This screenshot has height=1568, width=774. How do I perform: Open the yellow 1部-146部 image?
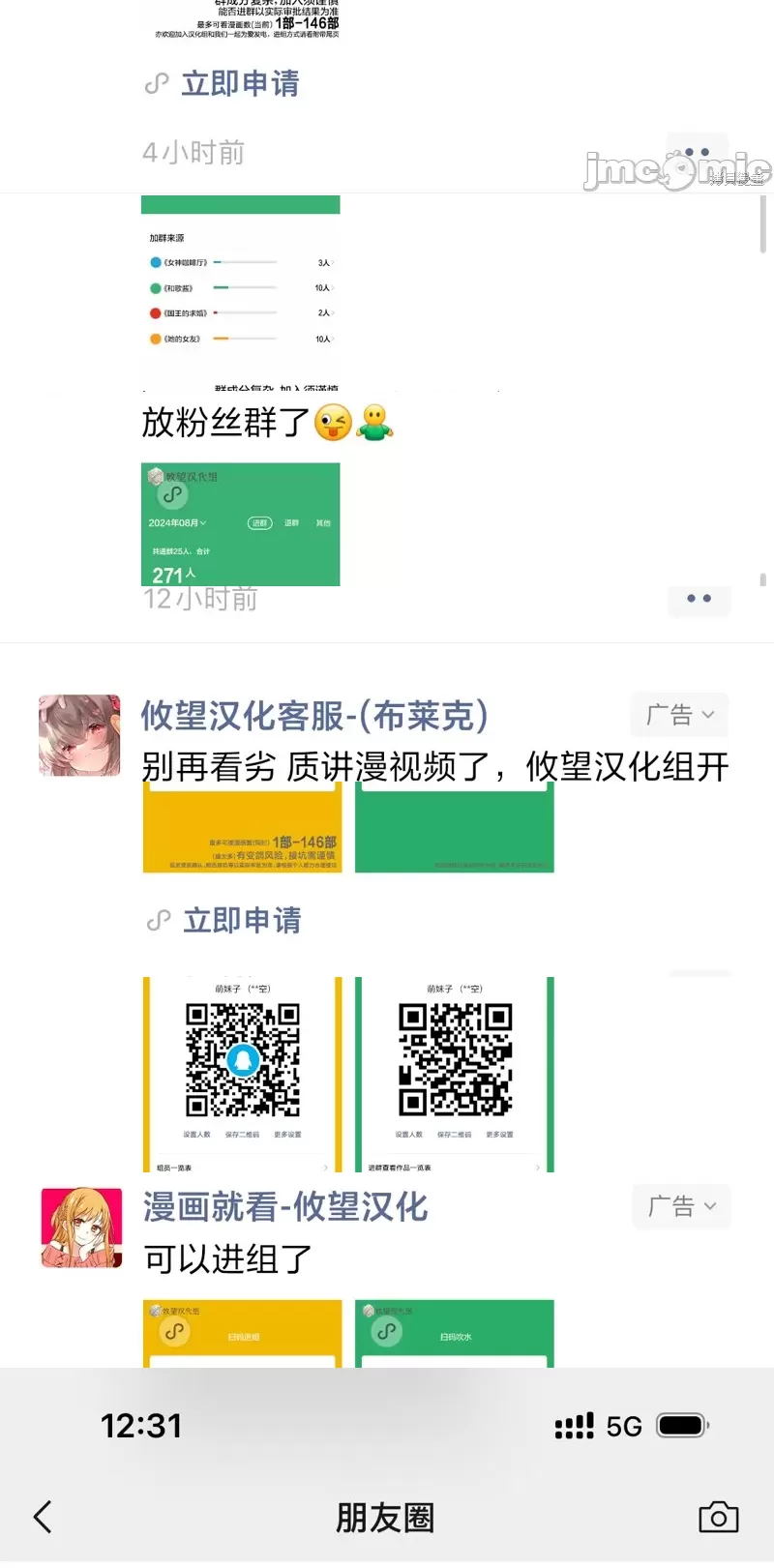point(242,828)
